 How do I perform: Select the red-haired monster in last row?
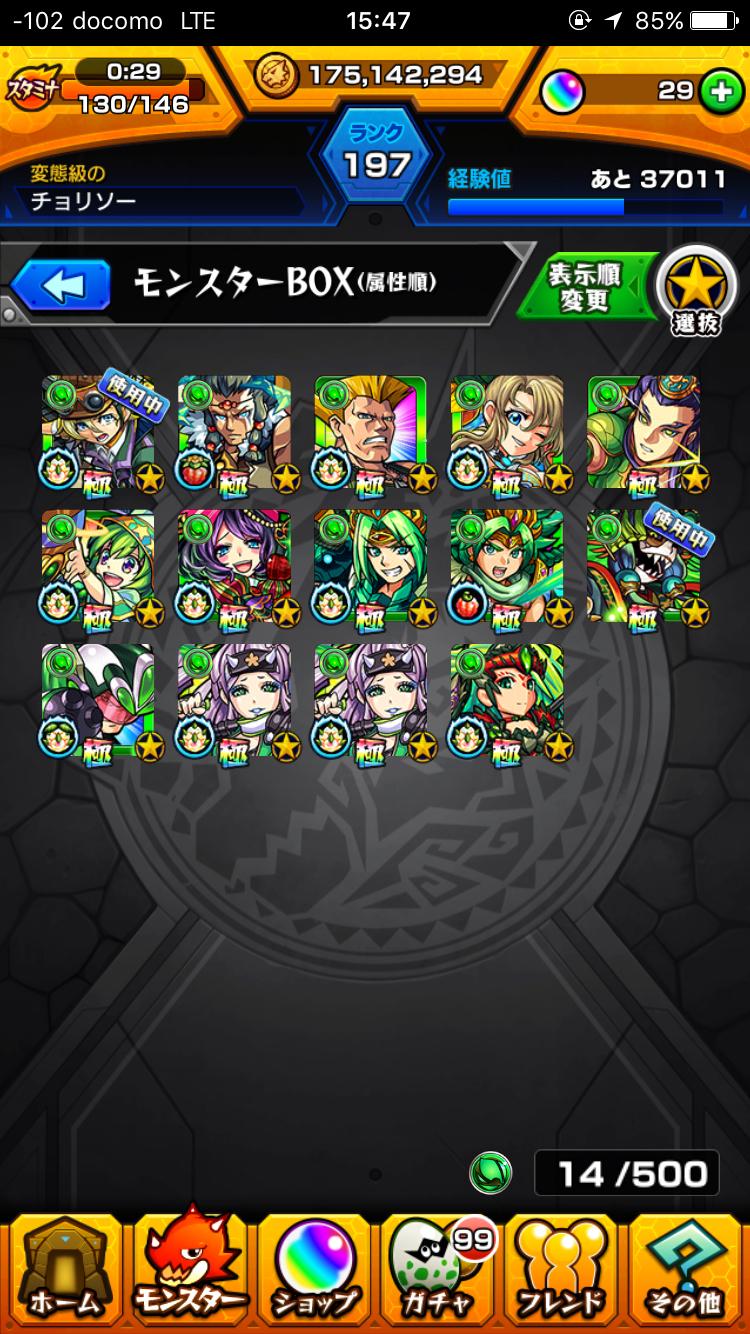click(x=507, y=700)
